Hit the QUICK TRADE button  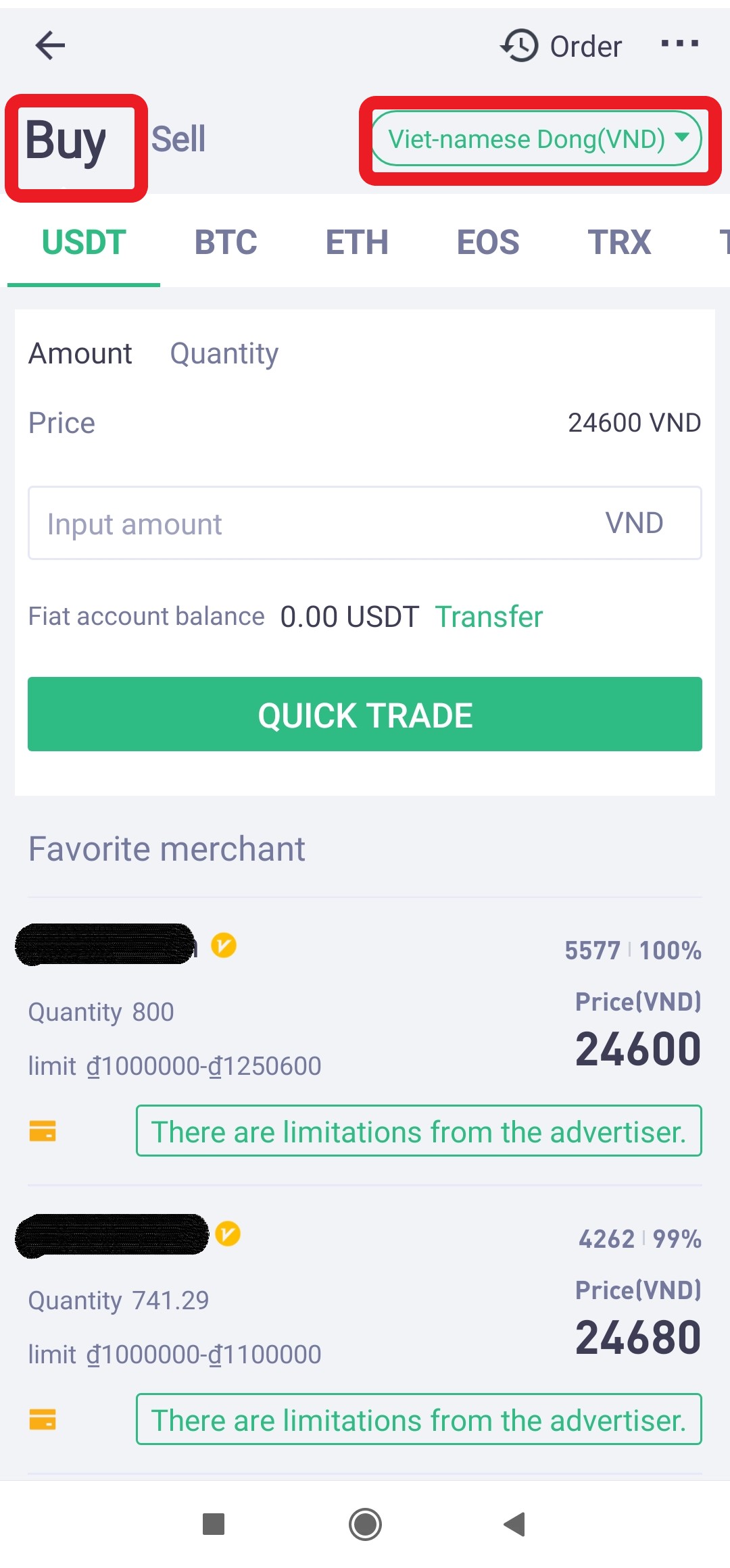pyautogui.click(x=365, y=714)
